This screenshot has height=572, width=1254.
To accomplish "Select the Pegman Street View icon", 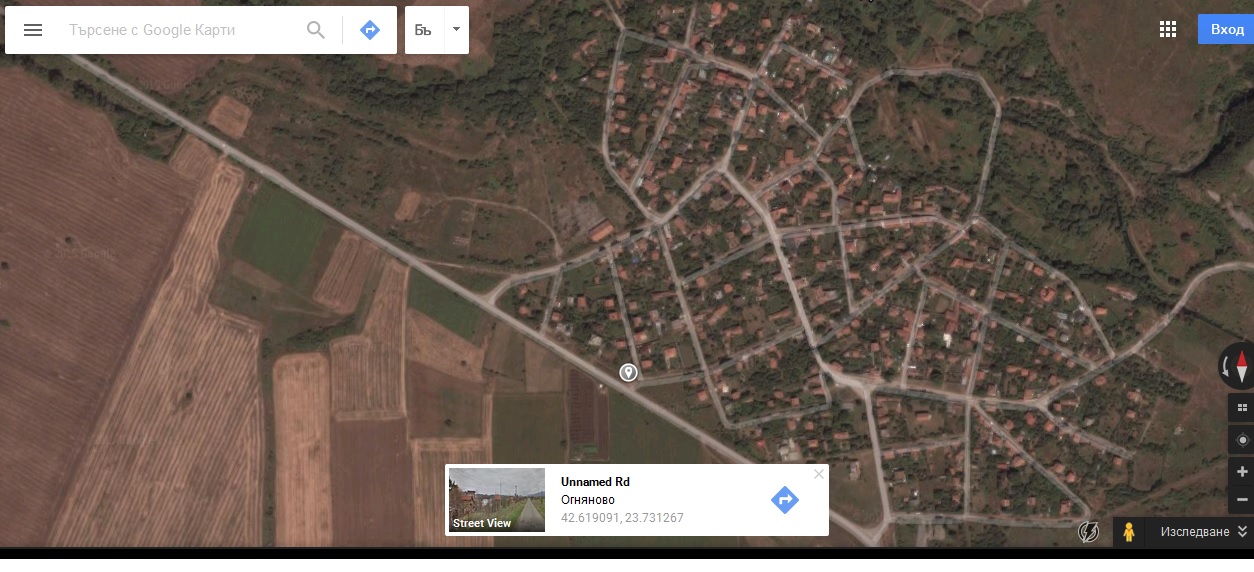I will pyautogui.click(x=1129, y=532).
